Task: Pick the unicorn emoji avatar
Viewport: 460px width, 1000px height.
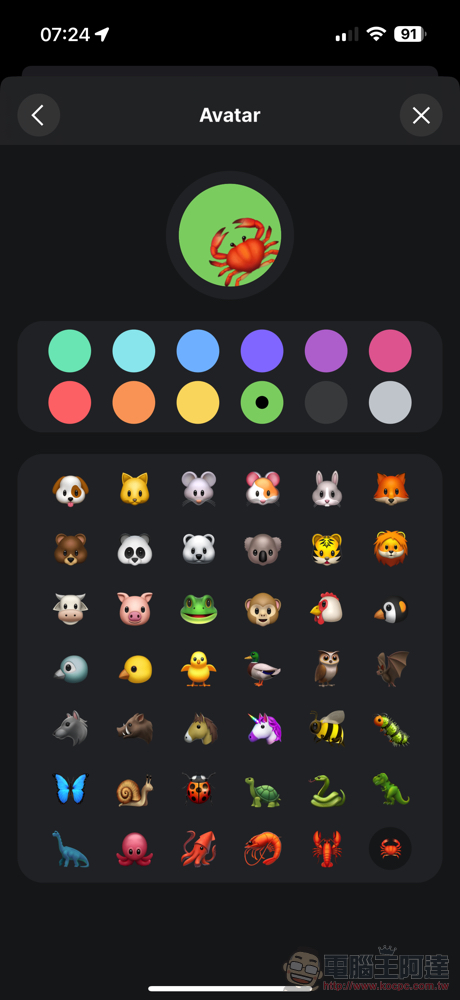Action: click(x=263, y=728)
